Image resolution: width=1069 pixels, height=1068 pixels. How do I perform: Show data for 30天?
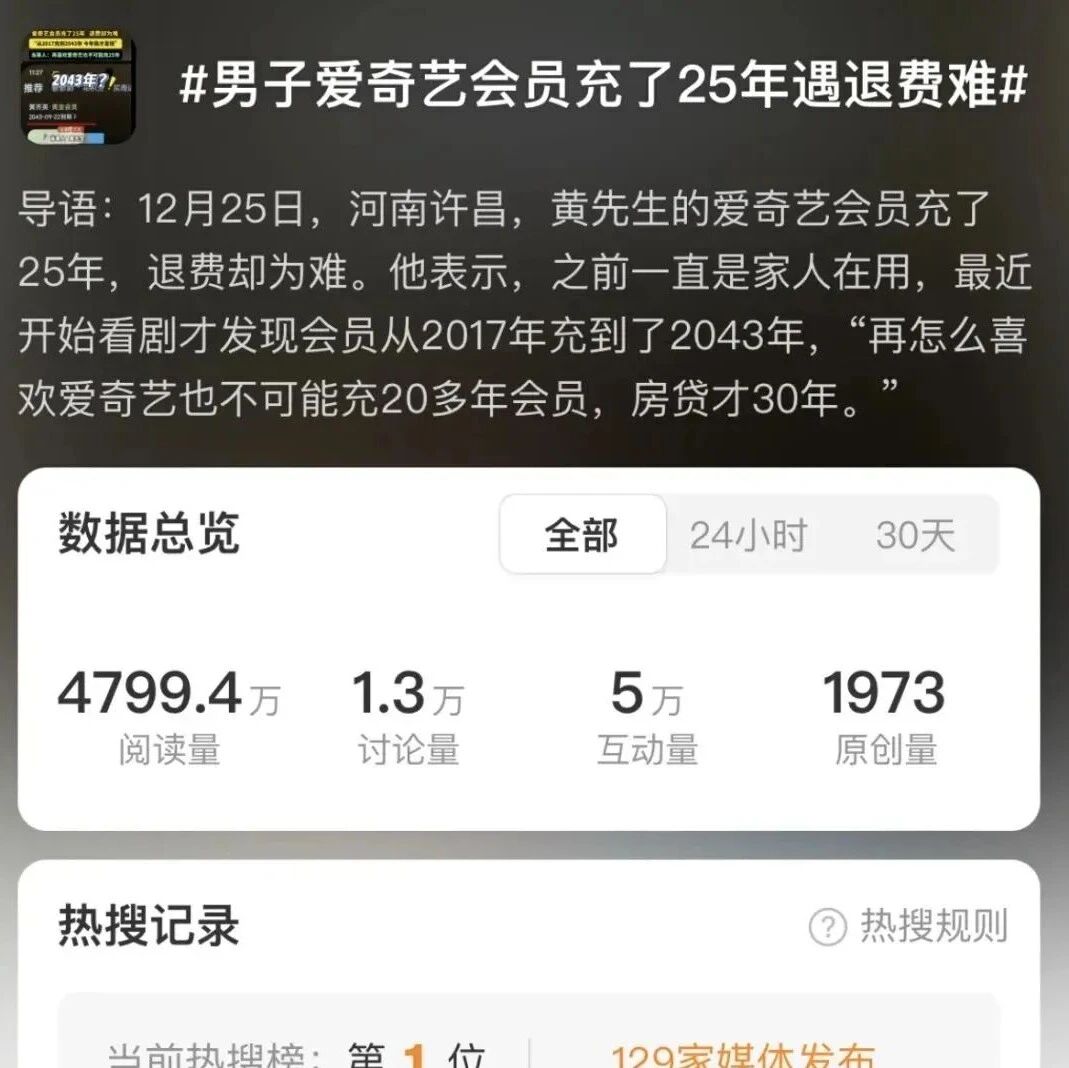pyautogui.click(x=916, y=536)
